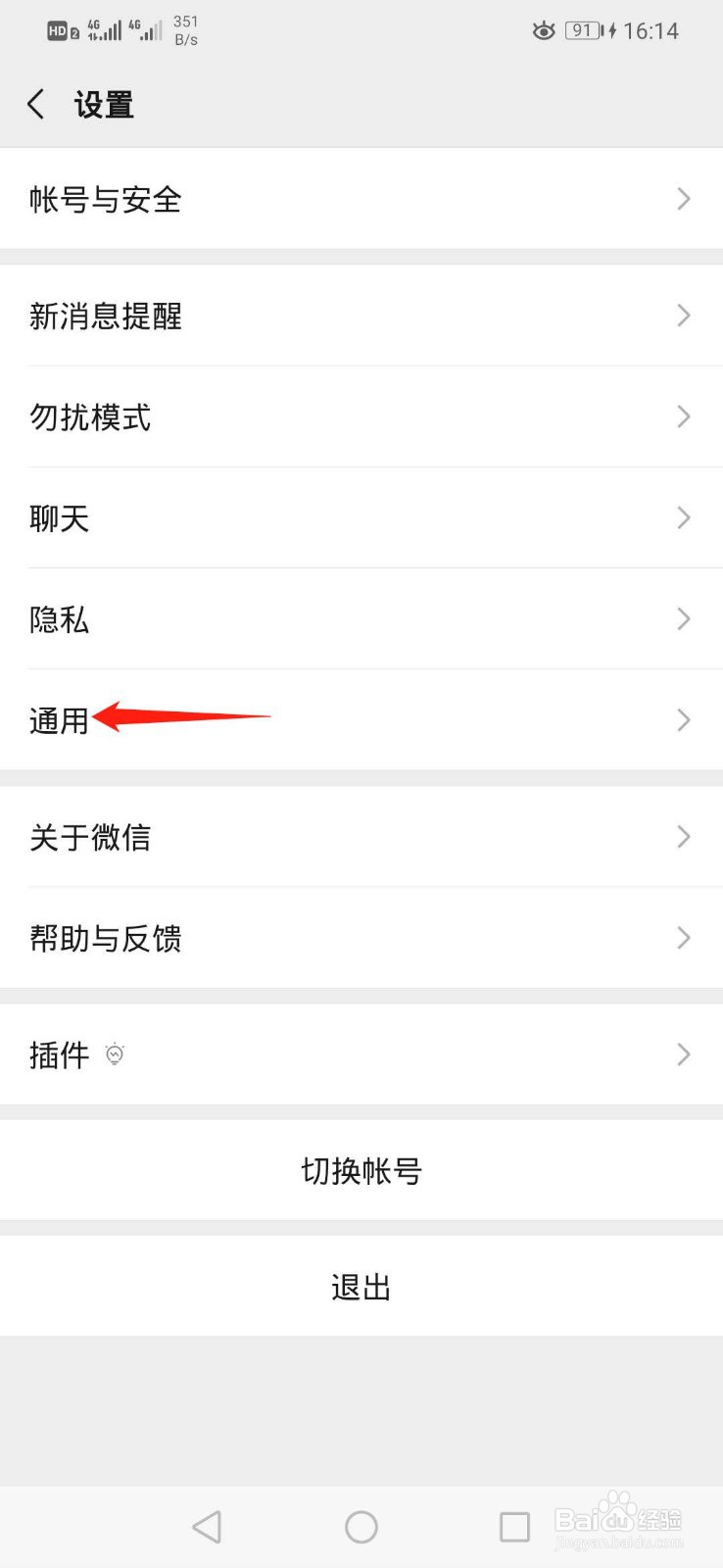Viewport: 723px width, 1568px height.
Task: Tap the chevron next to 隐私
Action: 684,618
